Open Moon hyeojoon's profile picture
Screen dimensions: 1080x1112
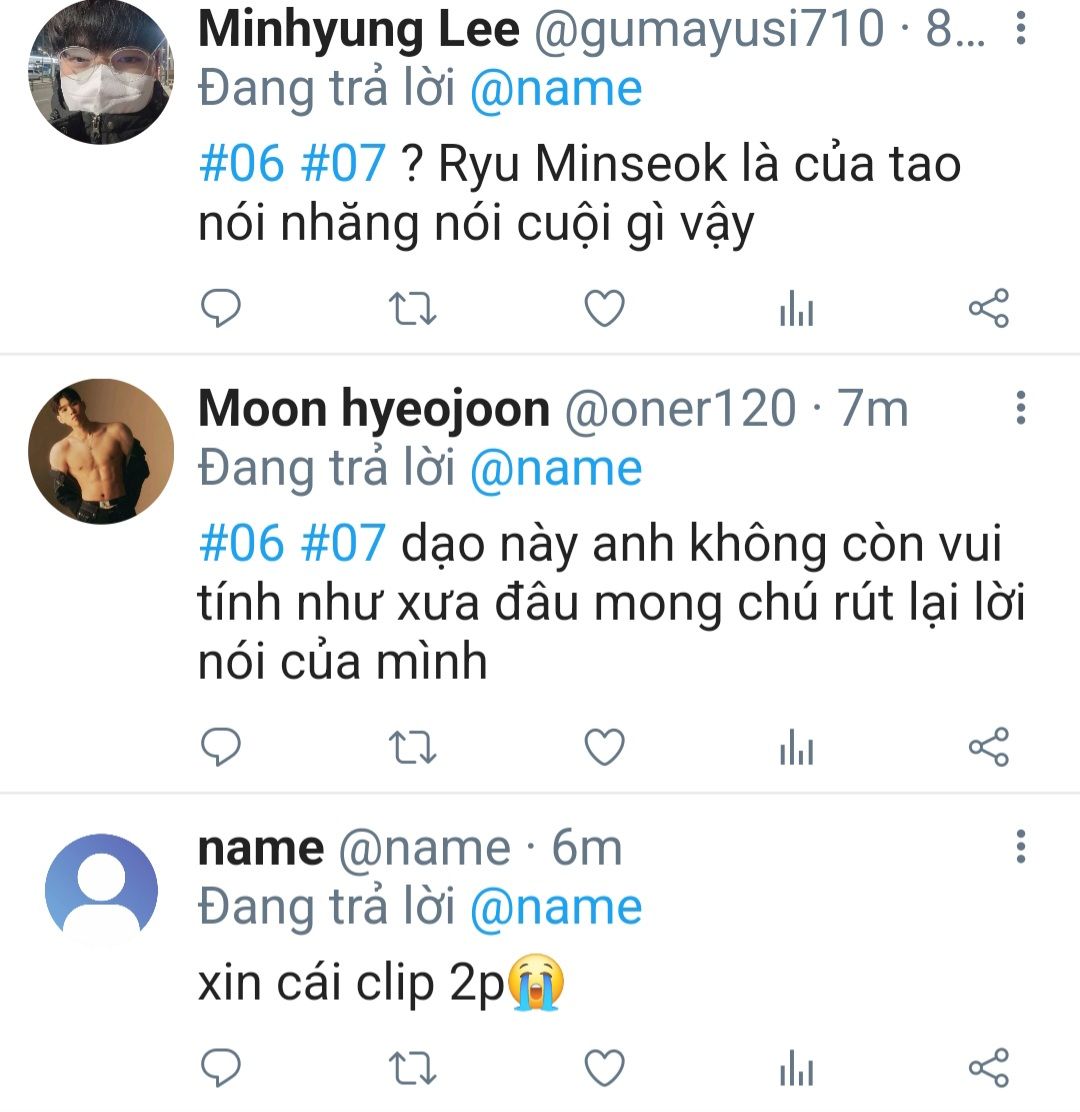coord(101,451)
